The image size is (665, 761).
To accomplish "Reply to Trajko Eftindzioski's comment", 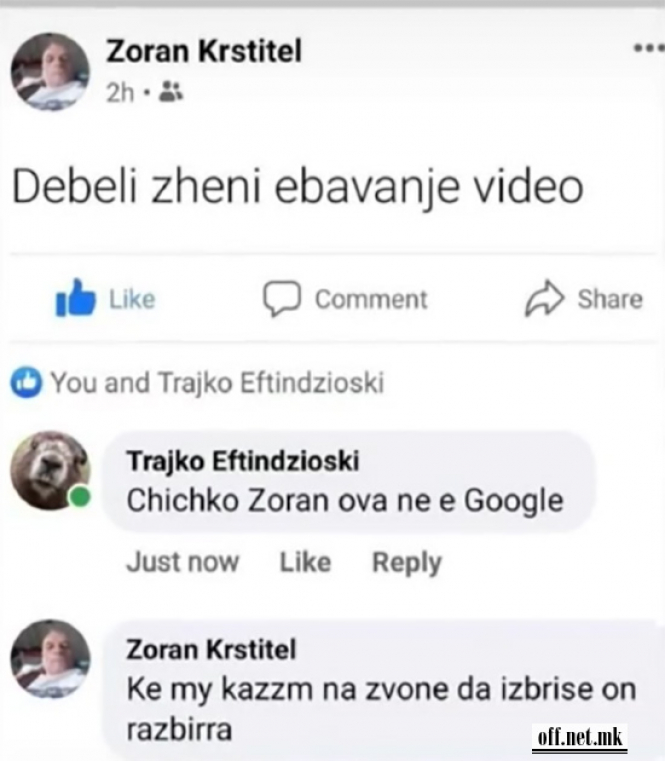I will point(406,562).
